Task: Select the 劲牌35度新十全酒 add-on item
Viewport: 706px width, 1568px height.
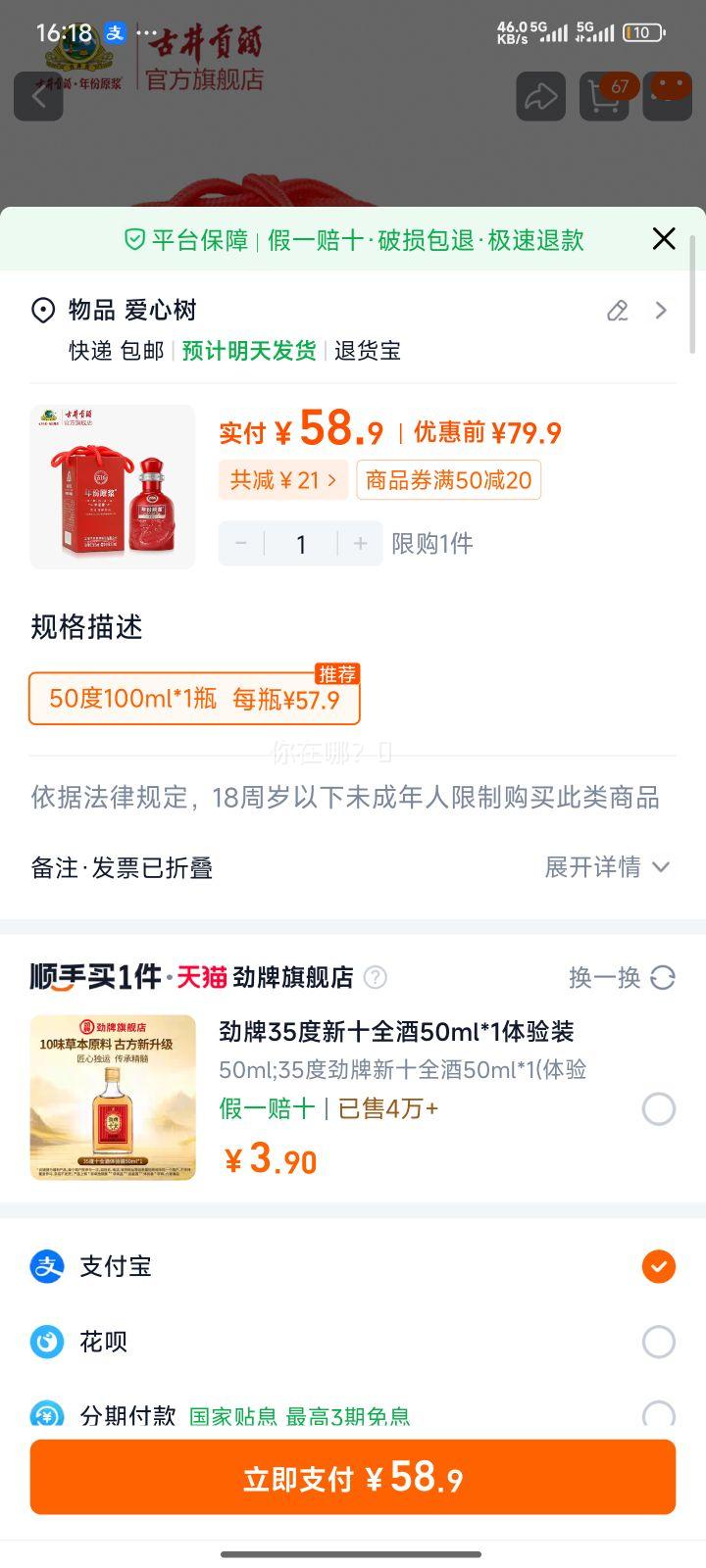Action: point(659,1108)
